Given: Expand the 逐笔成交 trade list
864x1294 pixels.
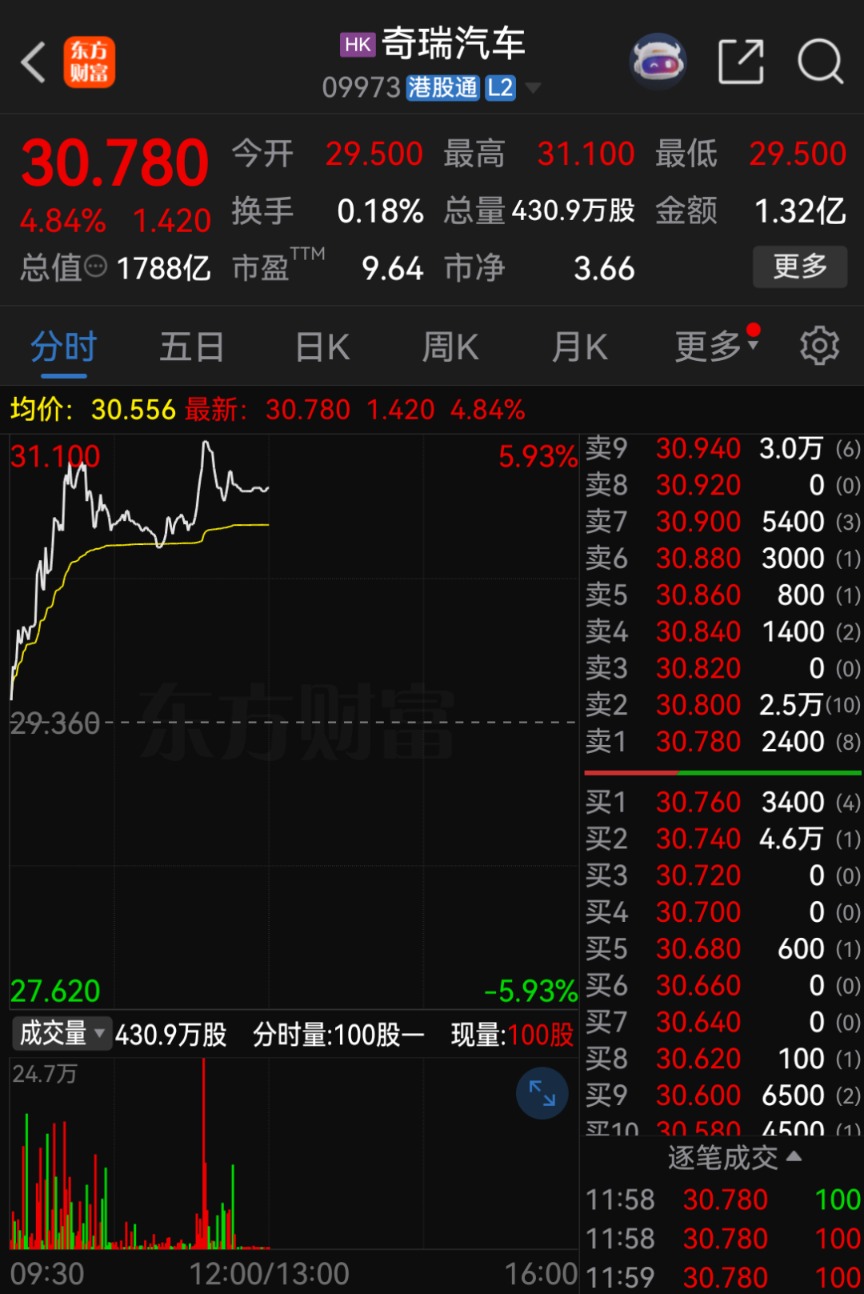Looking at the screenshot, I should pyautogui.click(x=735, y=1158).
